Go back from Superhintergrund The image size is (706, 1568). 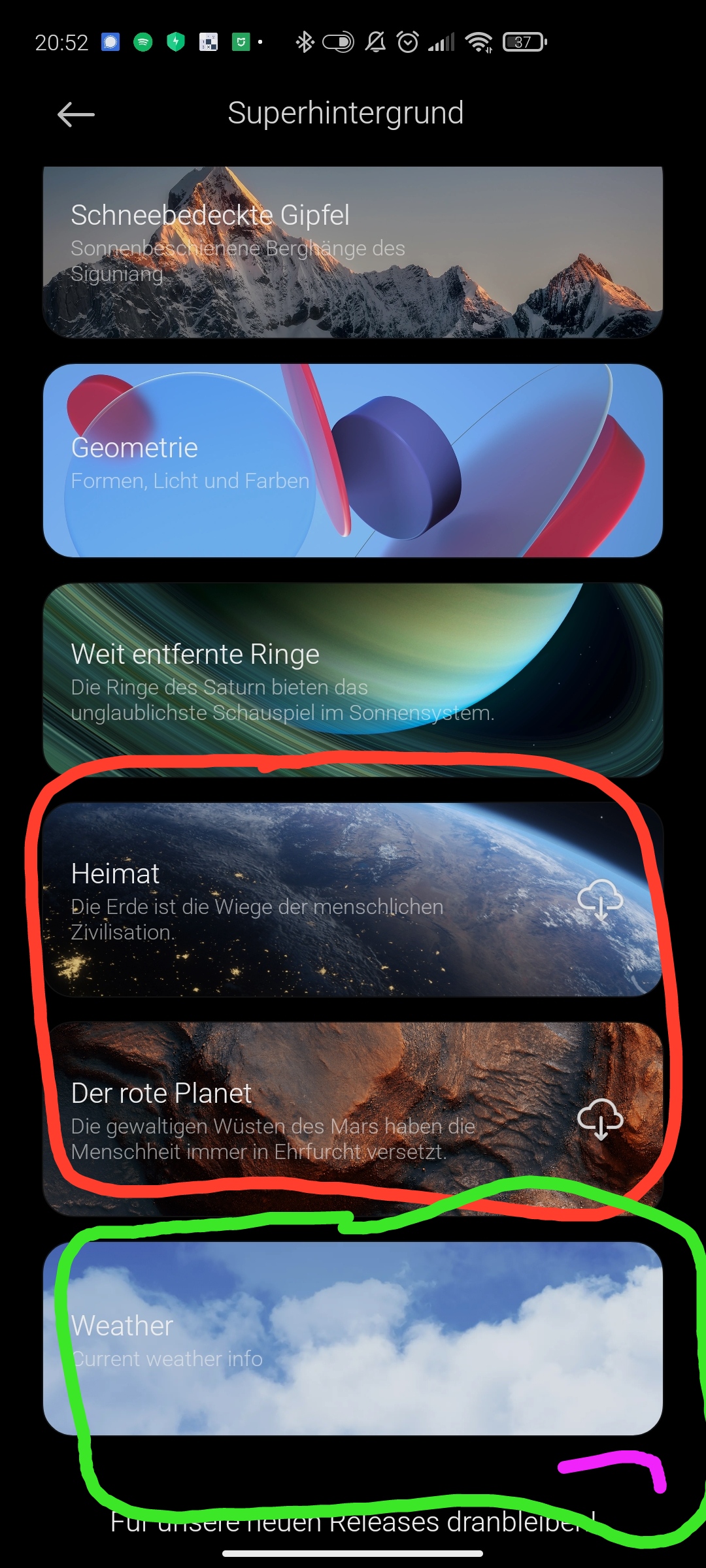click(76, 114)
